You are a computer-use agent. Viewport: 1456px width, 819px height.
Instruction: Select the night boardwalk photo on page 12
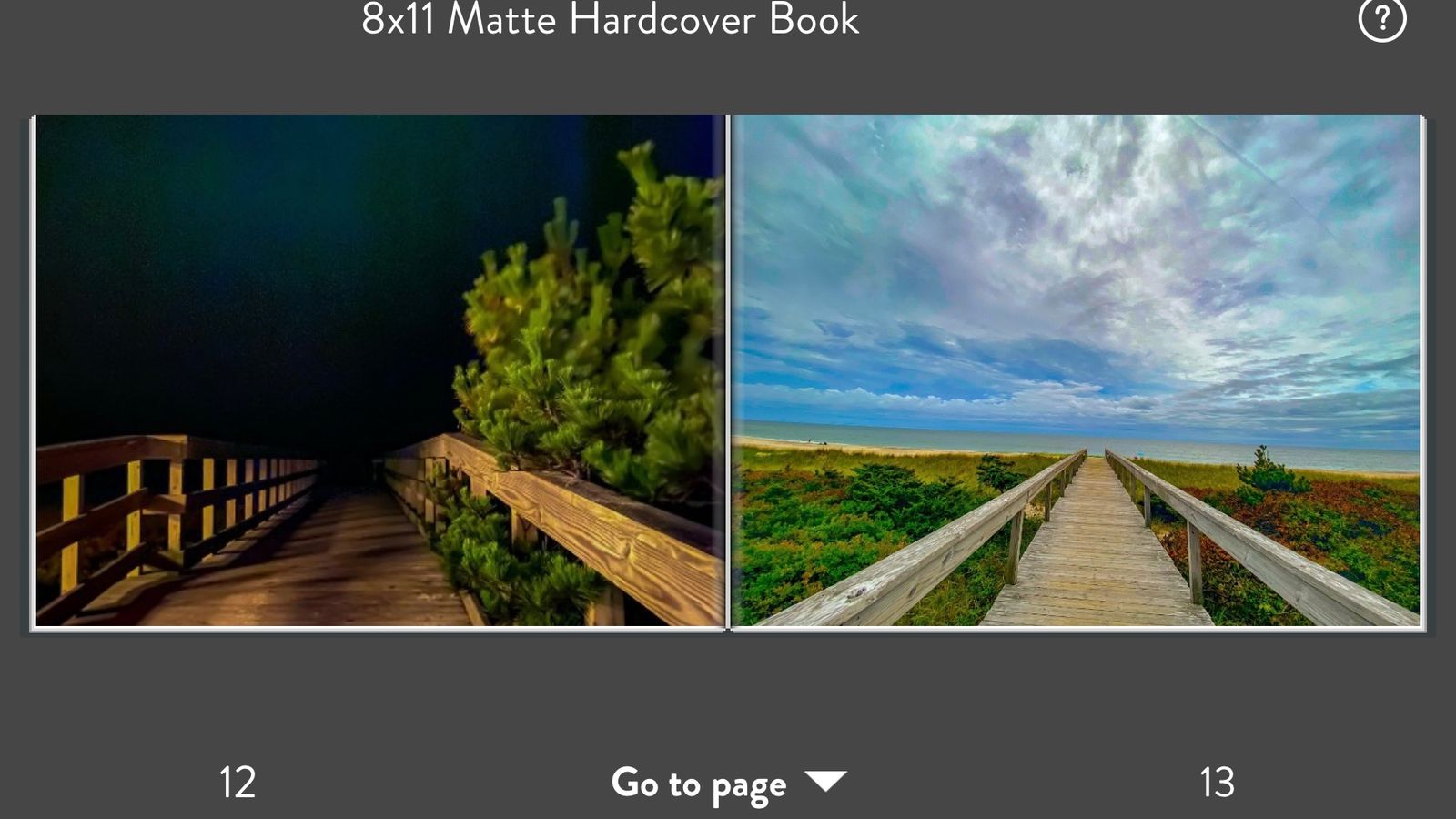tap(379, 370)
